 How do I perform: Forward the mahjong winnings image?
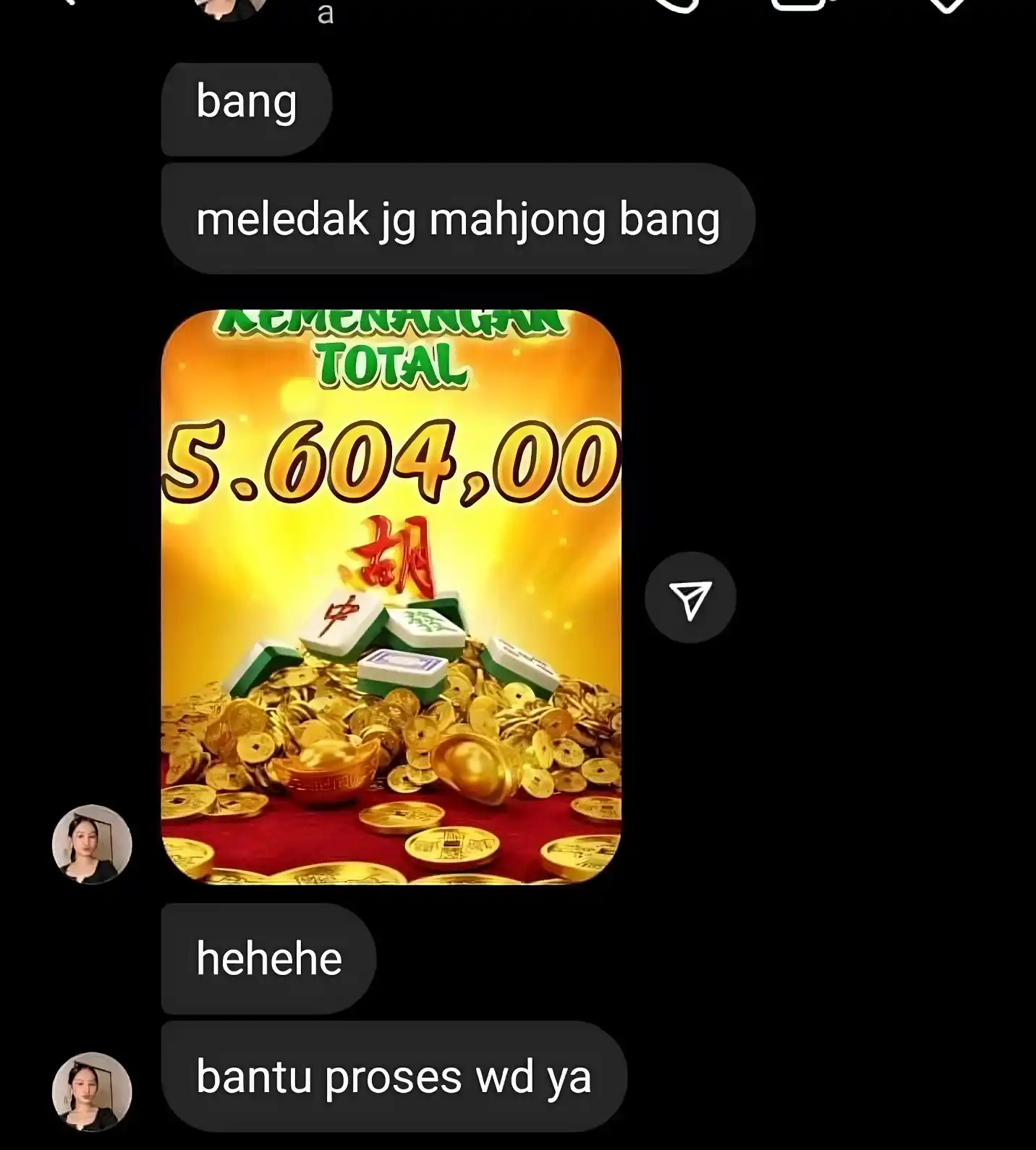689,597
